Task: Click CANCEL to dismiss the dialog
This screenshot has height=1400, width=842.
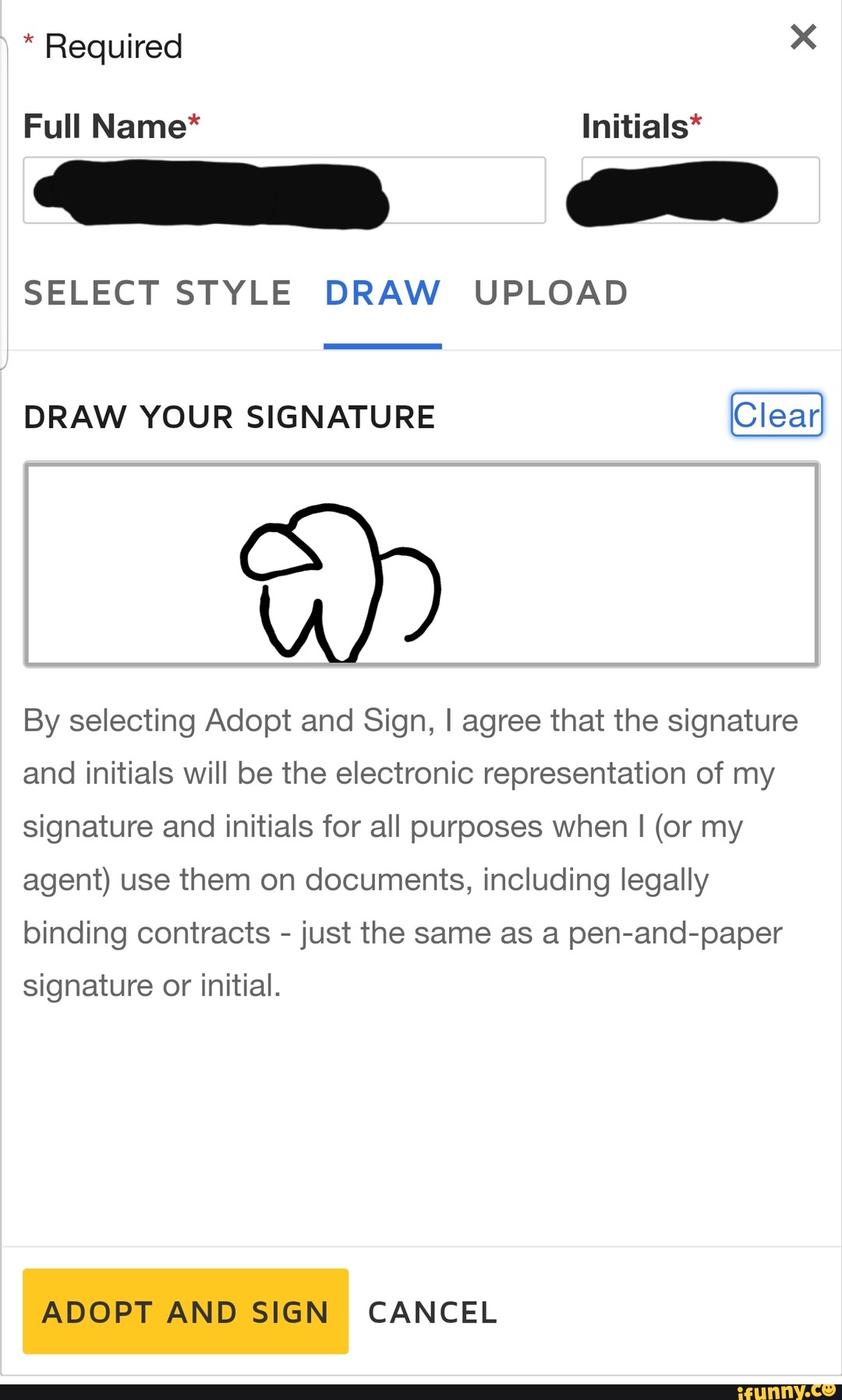Action: click(432, 1312)
